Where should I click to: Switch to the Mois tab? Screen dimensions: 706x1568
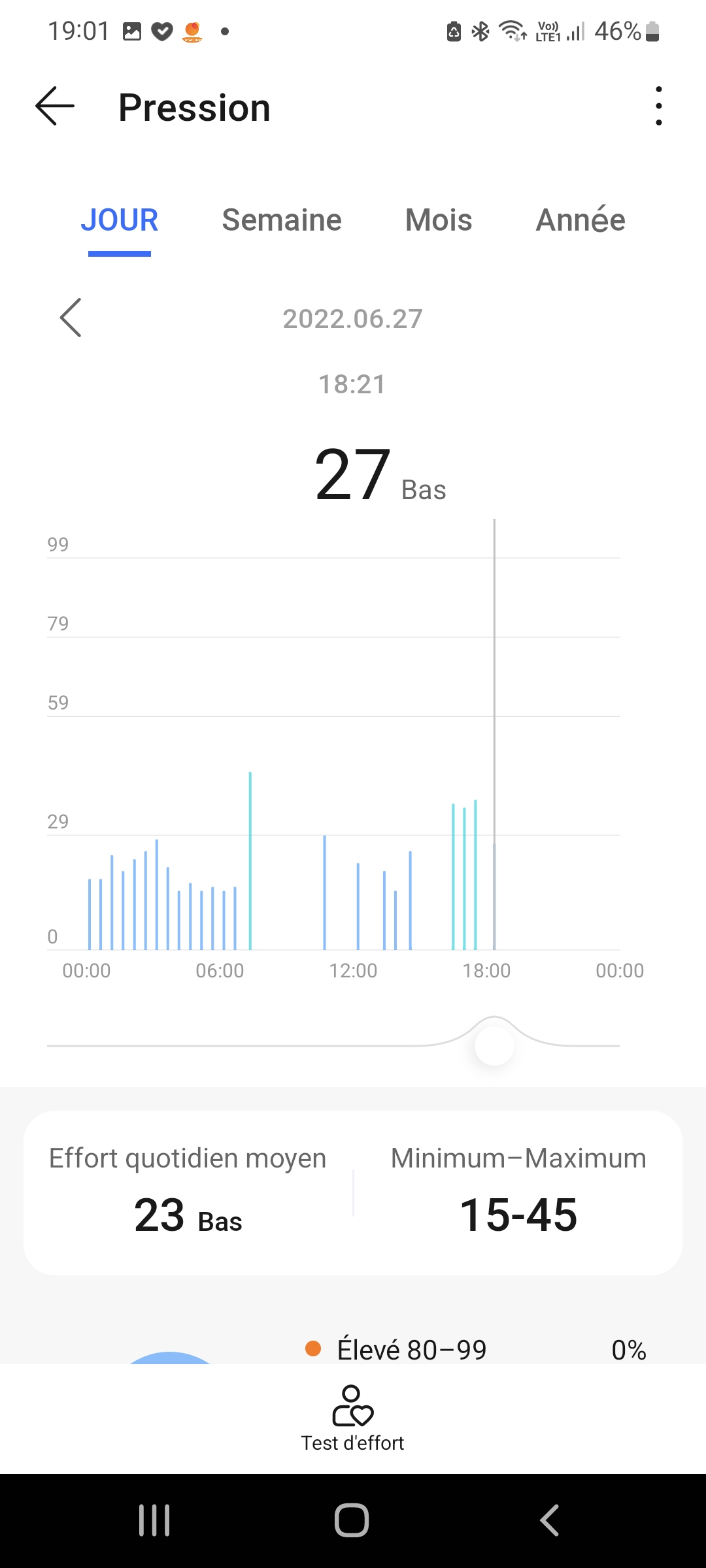coord(439,220)
